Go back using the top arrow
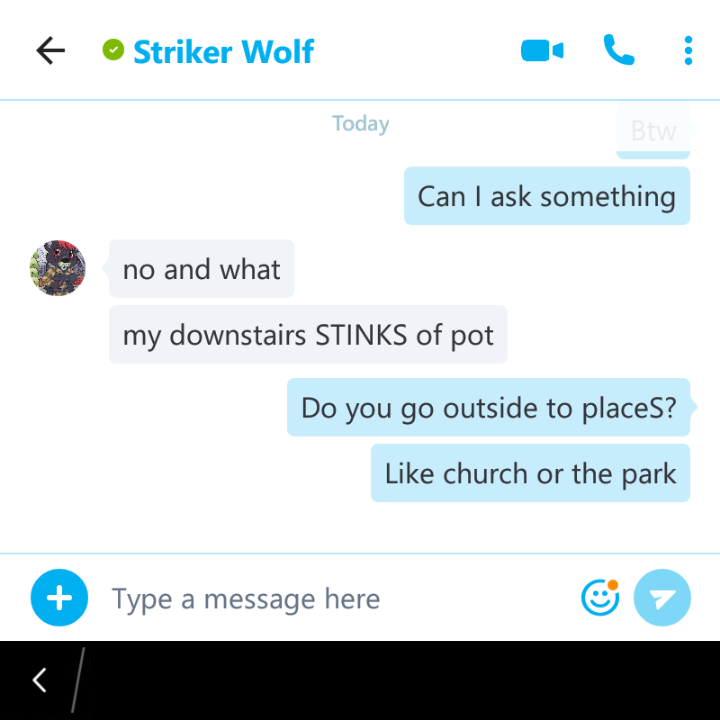This screenshot has height=720, width=720. coord(51,51)
